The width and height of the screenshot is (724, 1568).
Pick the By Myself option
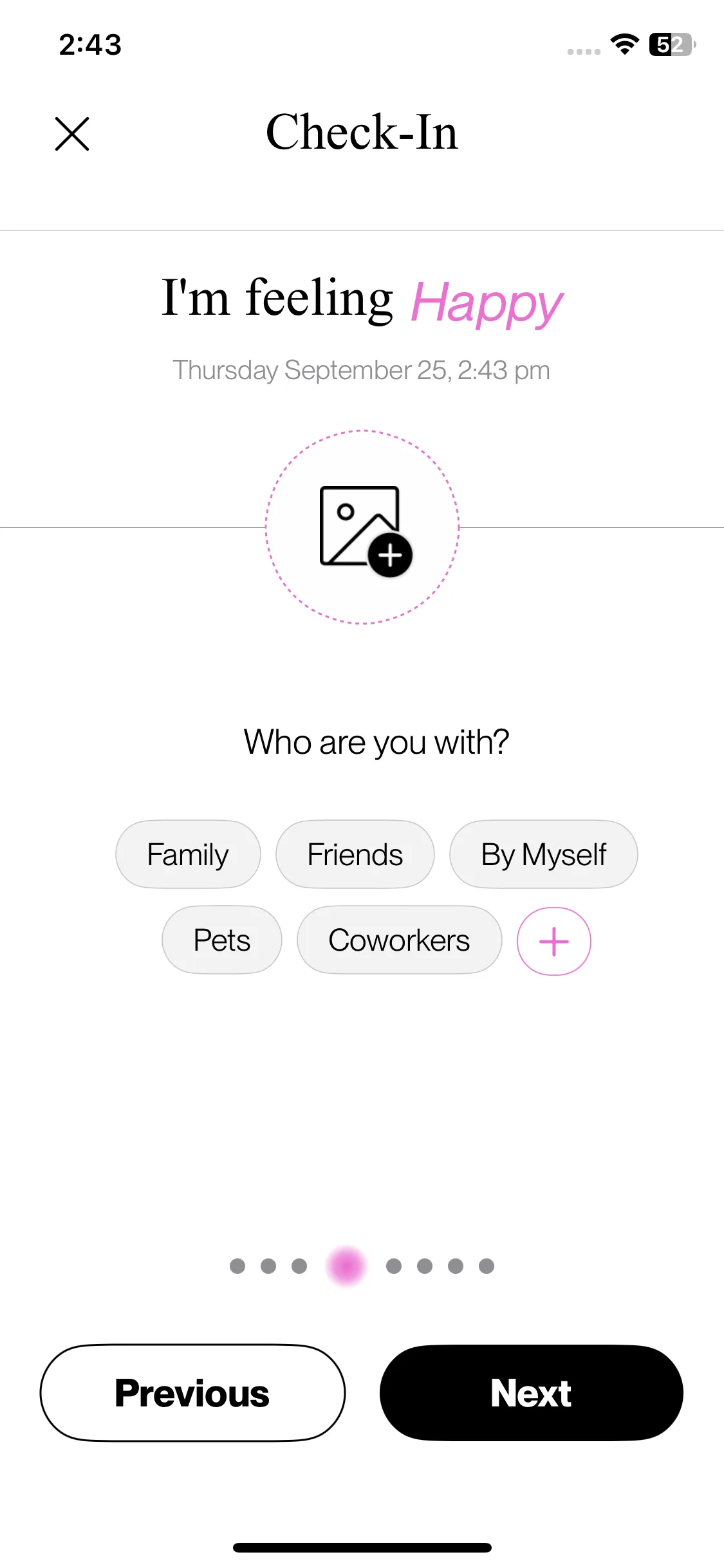coord(543,854)
